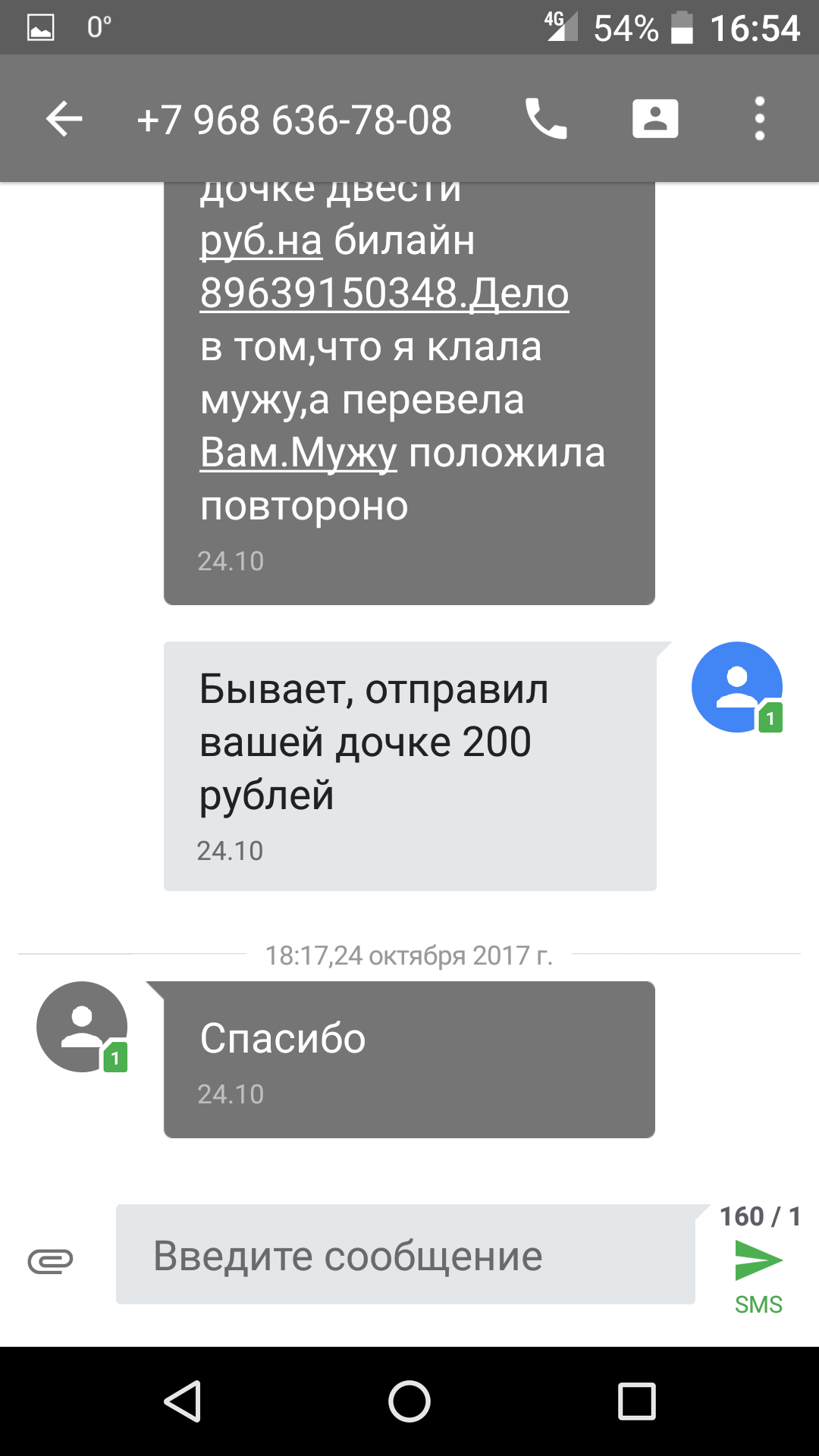Send the message via SMS arrow
Image resolution: width=819 pixels, height=1456 pixels.
(x=758, y=1260)
